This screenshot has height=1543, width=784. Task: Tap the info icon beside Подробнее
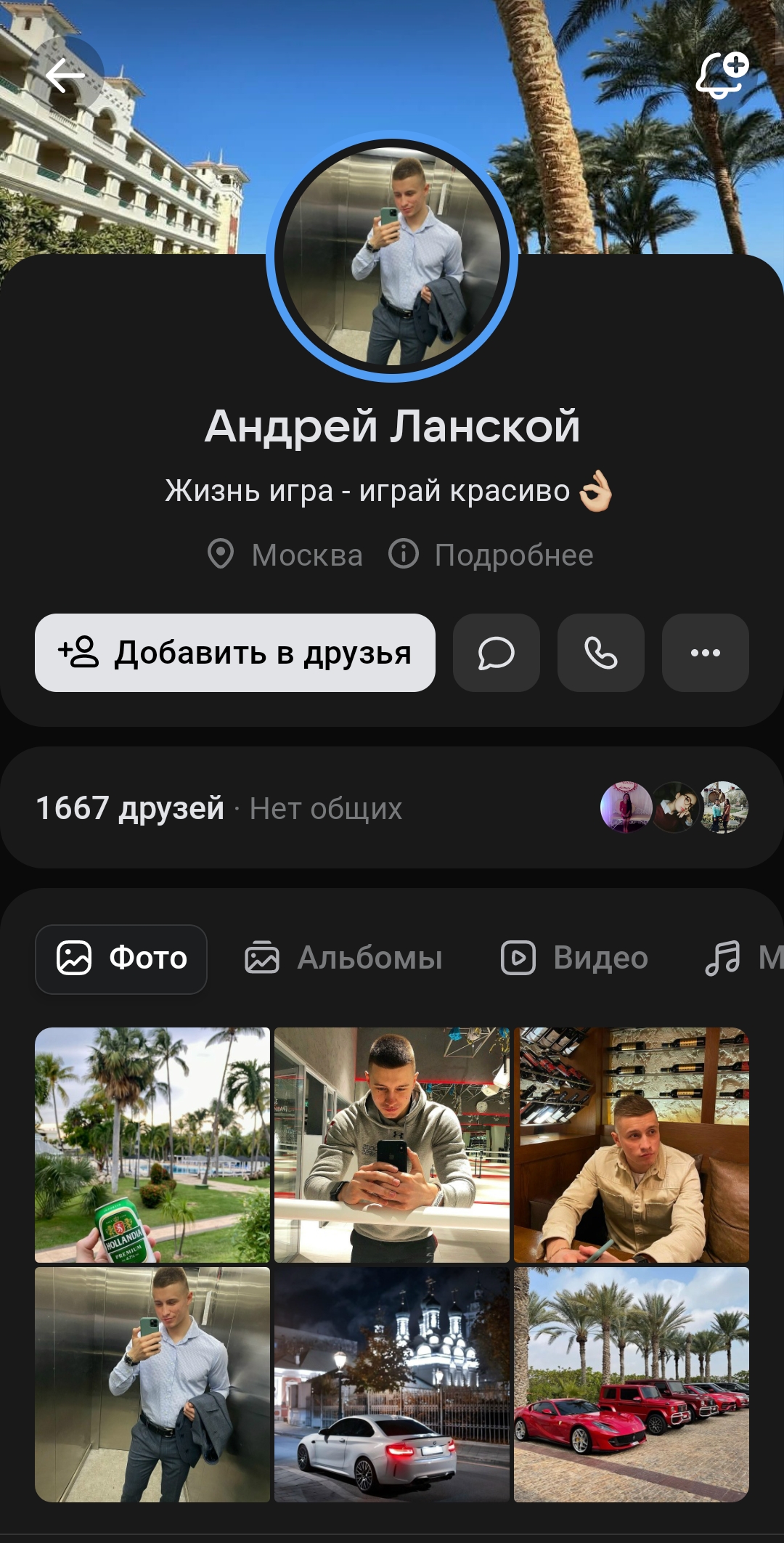(x=404, y=555)
